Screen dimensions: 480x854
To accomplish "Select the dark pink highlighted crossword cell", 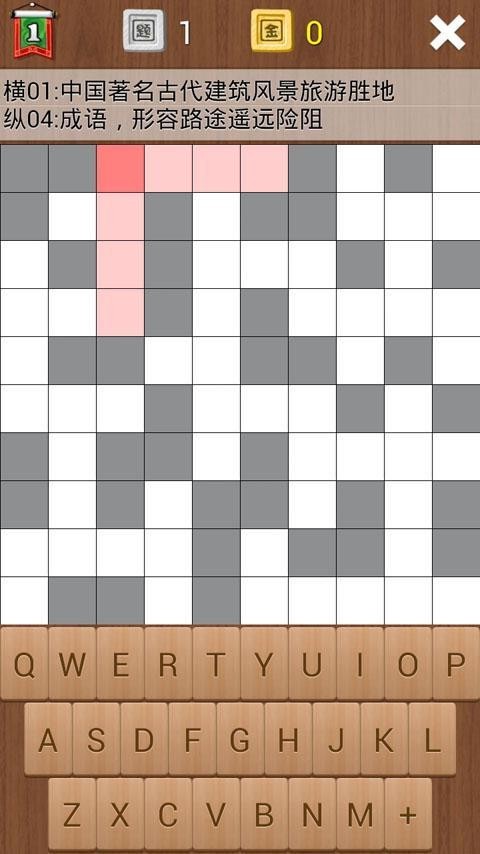I will click(120, 168).
